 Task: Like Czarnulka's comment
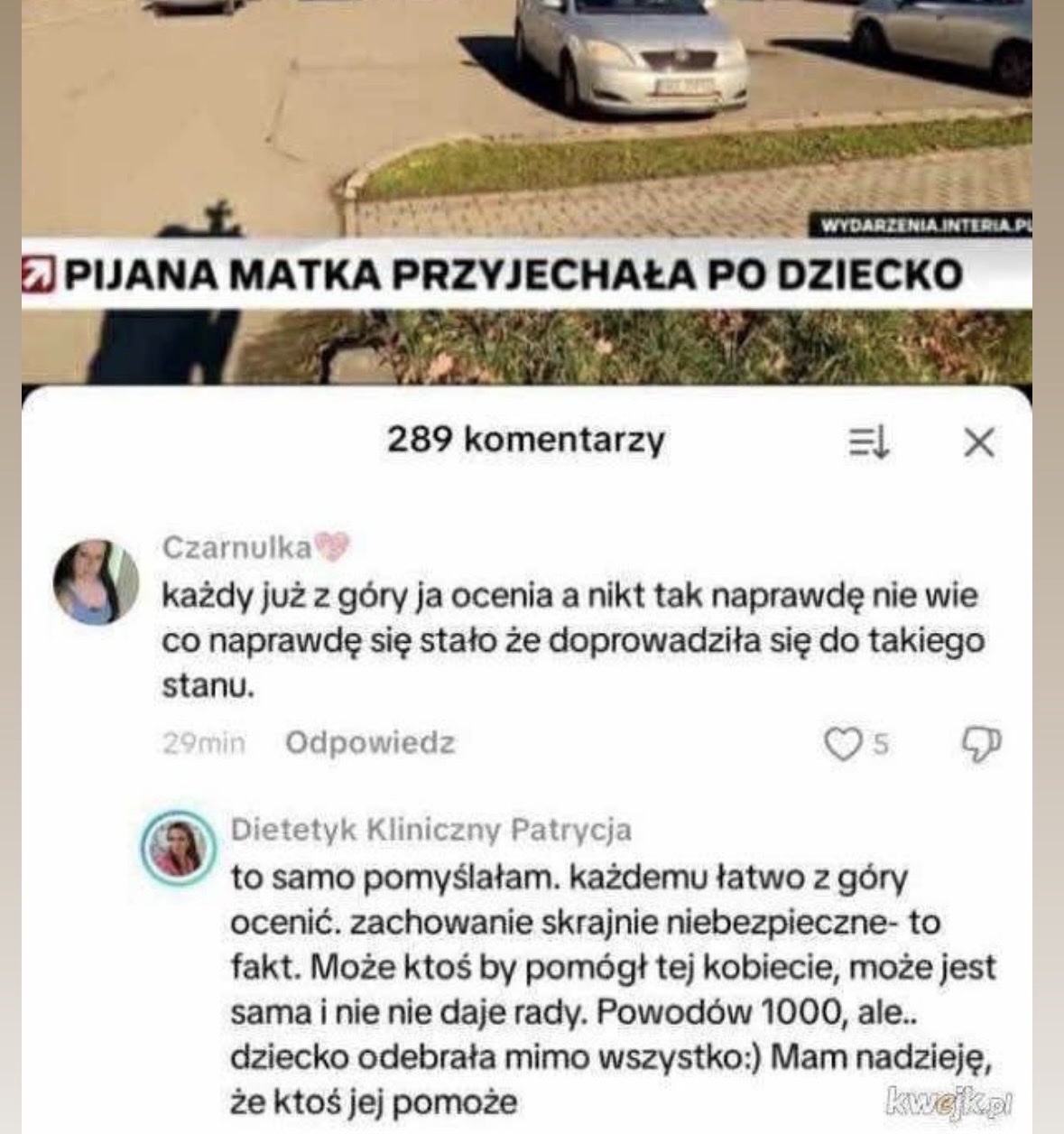tap(843, 744)
